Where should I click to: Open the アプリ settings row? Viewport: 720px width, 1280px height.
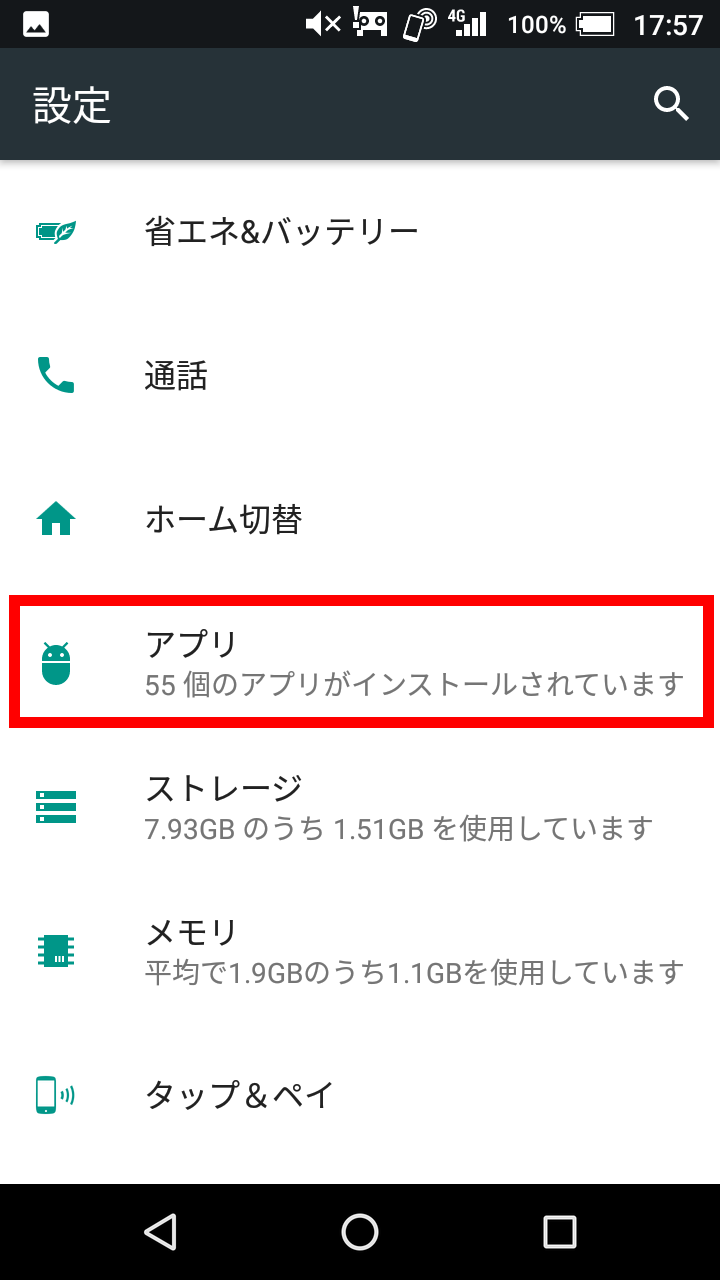tap(360, 662)
